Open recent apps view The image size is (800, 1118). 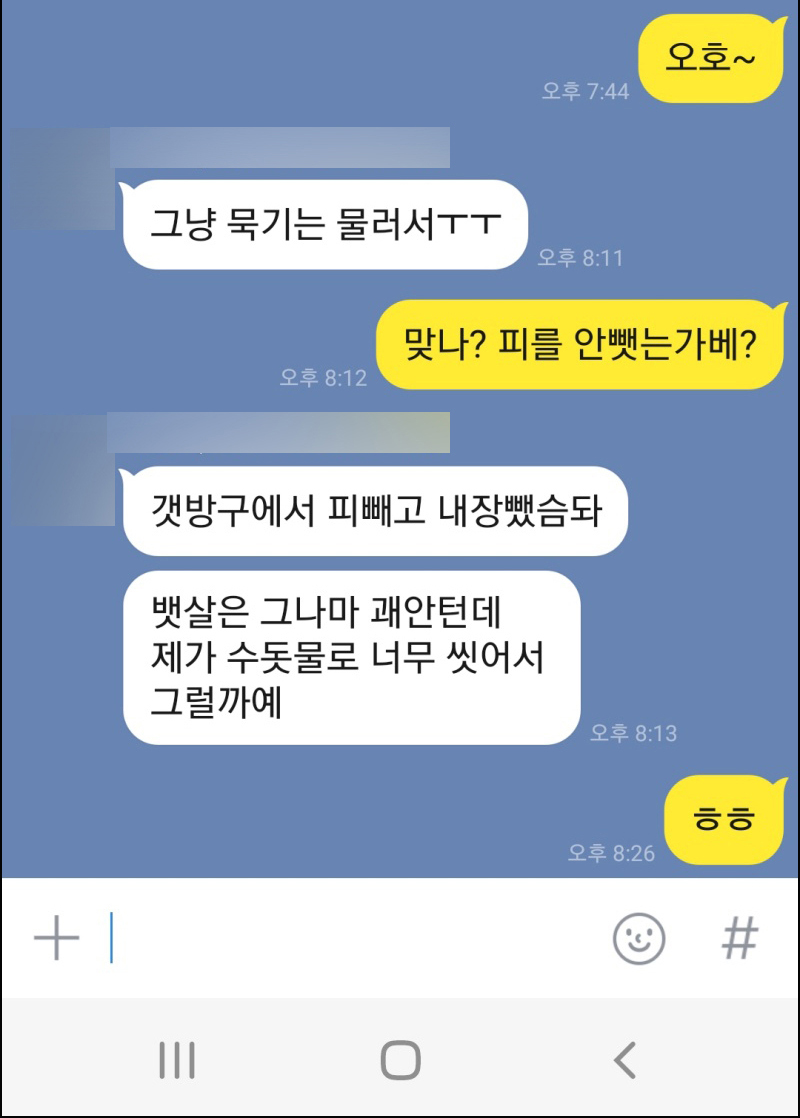[x=177, y=1060]
